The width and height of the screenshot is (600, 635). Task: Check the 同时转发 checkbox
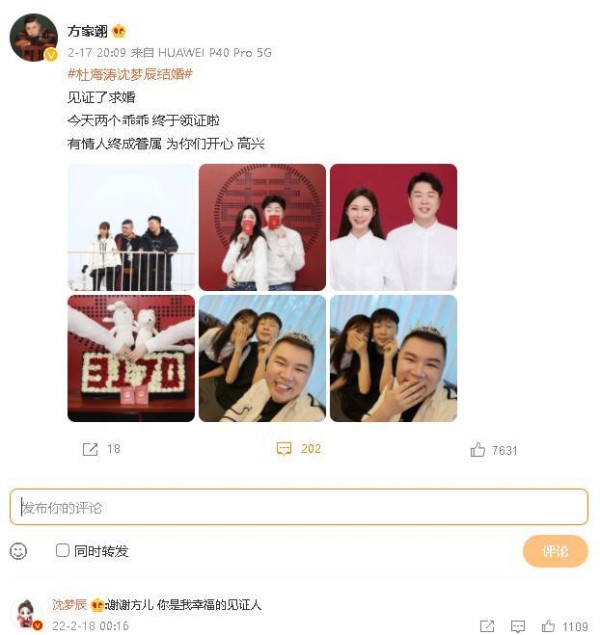[63, 551]
